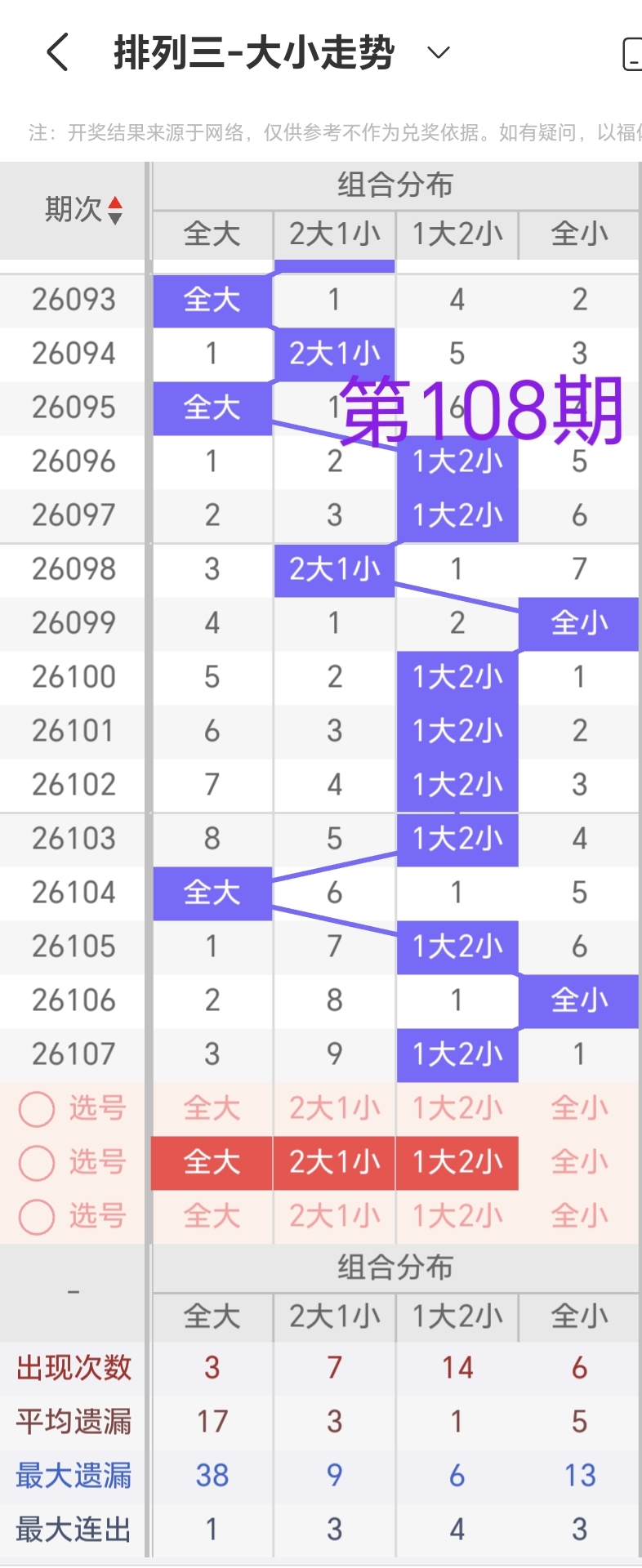Click the 全大 column header

(x=211, y=235)
